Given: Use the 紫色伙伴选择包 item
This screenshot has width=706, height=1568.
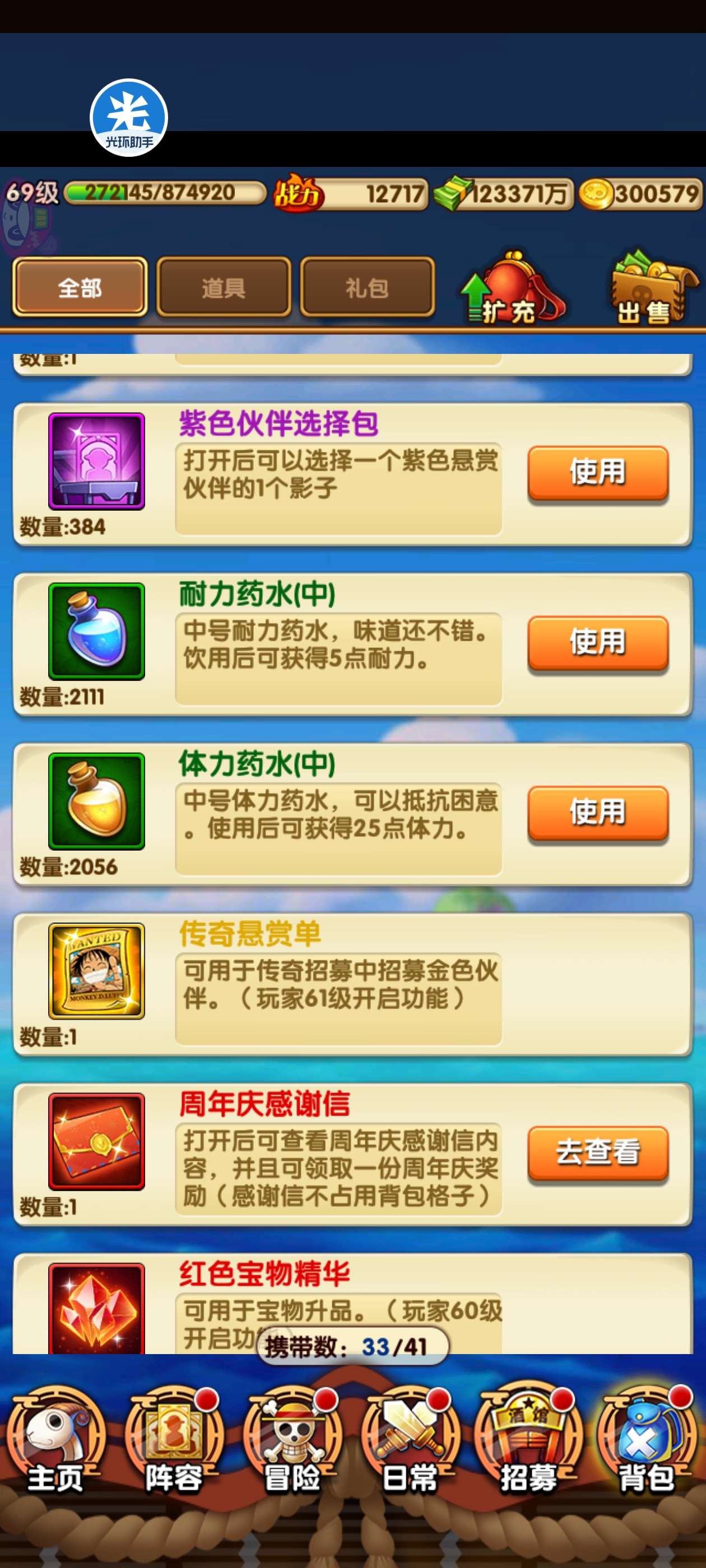Looking at the screenshot, I should pos(597,472).
